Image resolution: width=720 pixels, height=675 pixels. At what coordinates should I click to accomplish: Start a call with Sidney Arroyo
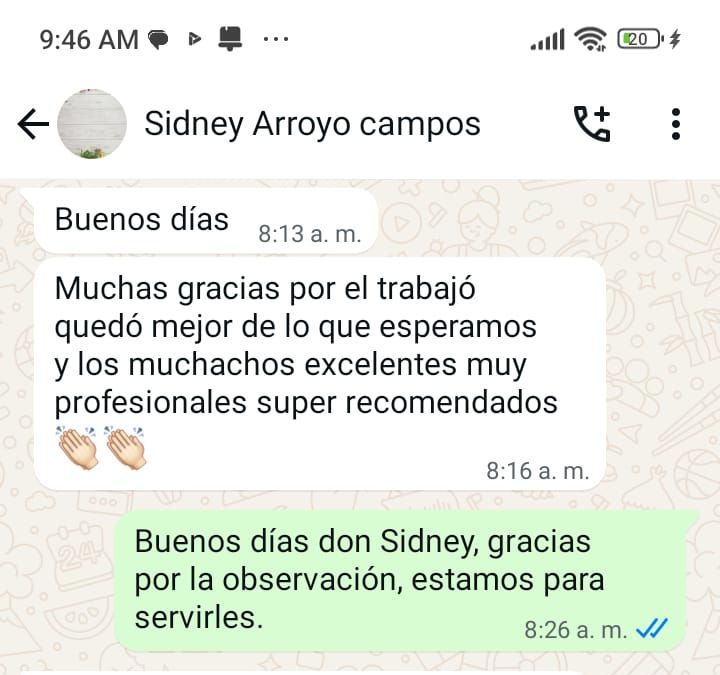[x=591, y=124]
